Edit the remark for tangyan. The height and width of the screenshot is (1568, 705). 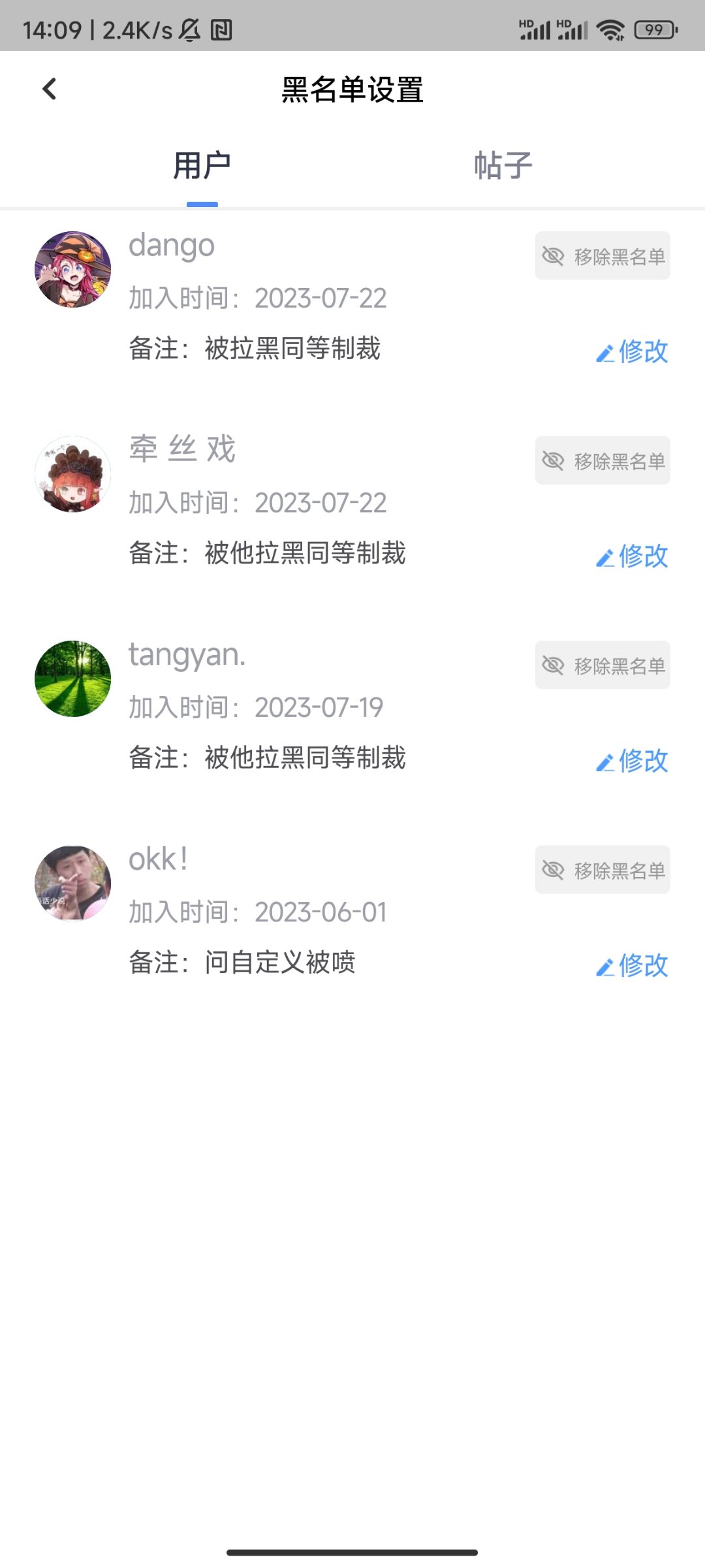click(x=632, y=761)
